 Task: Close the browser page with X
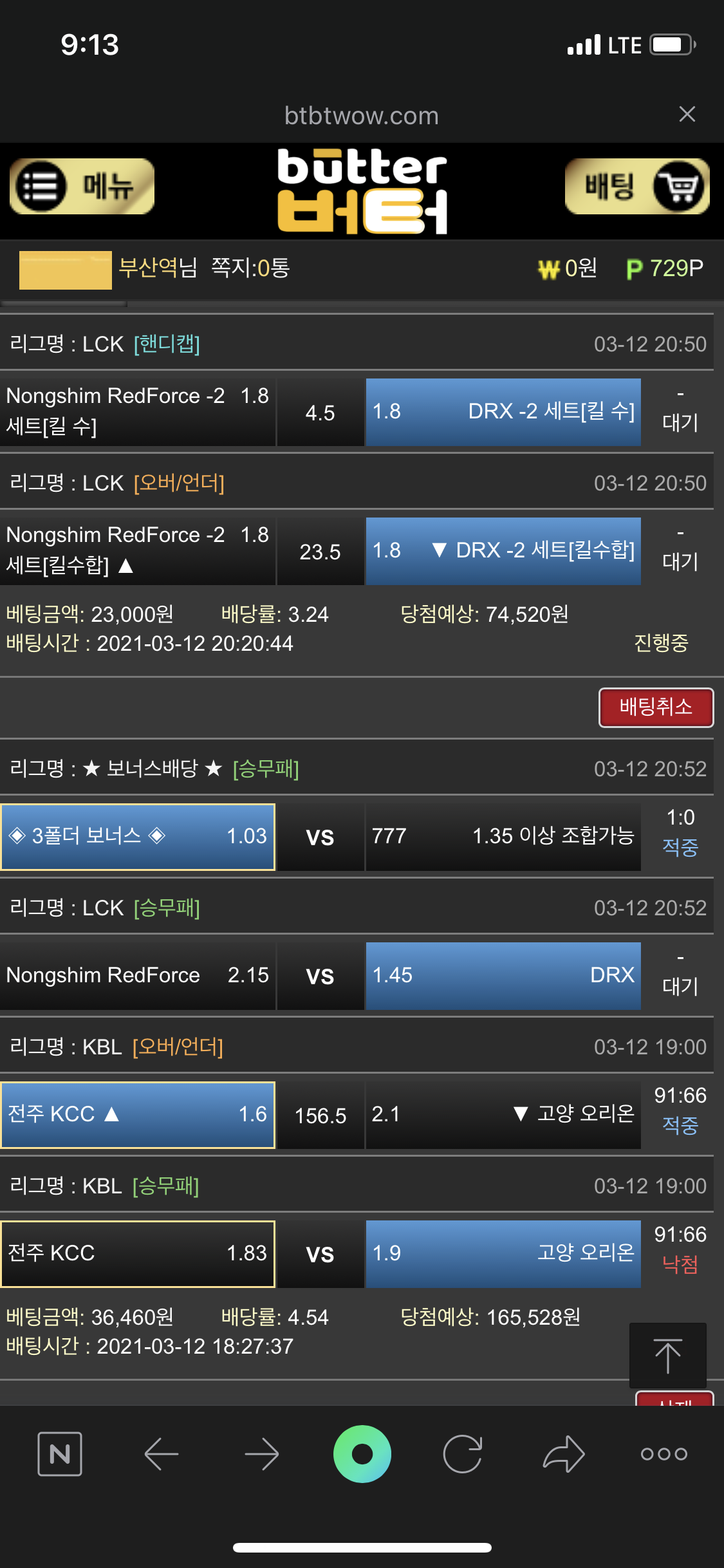click(x=687, y=115)
